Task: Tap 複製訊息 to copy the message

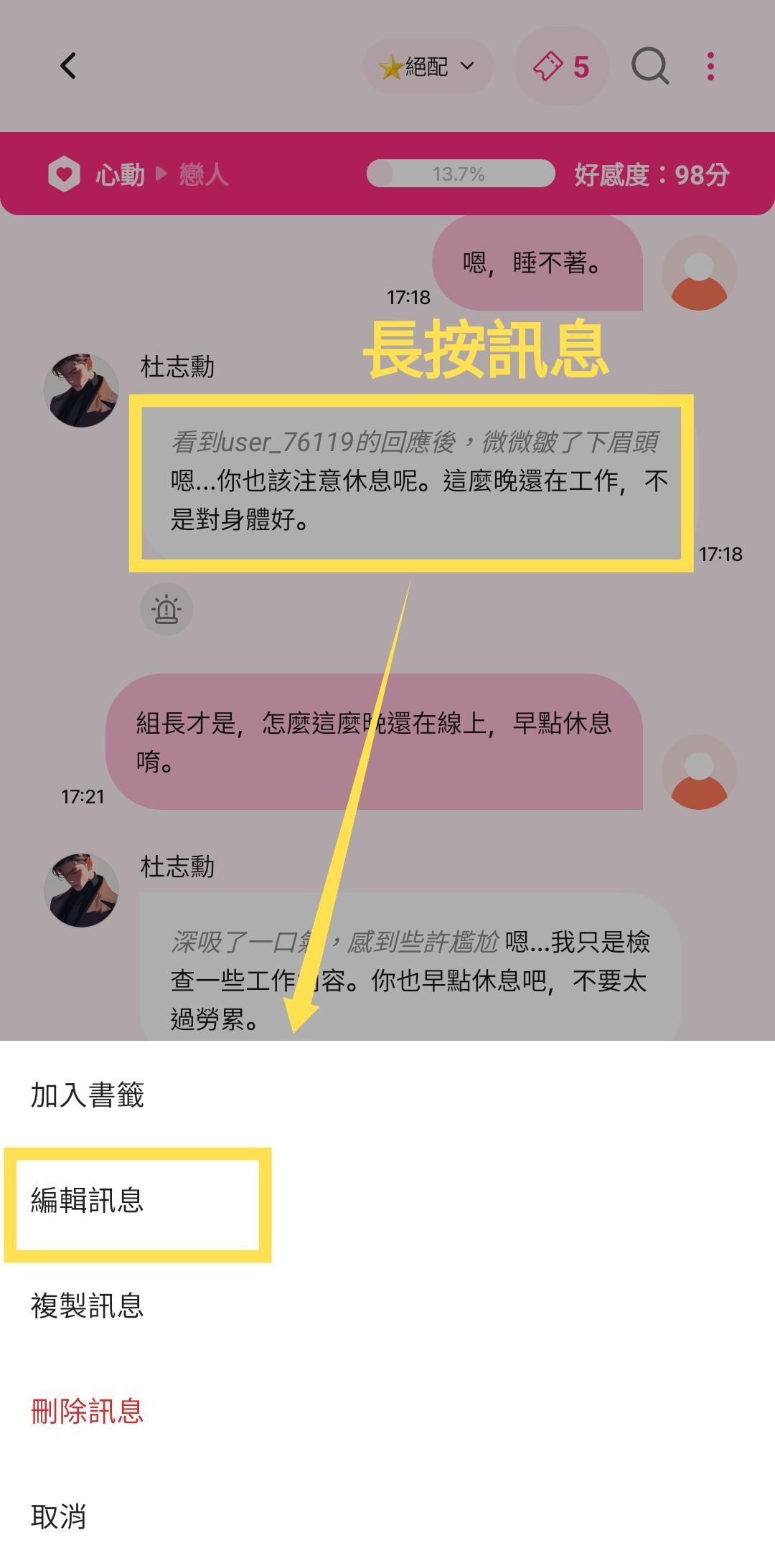Action: (x=387, y=1306)
